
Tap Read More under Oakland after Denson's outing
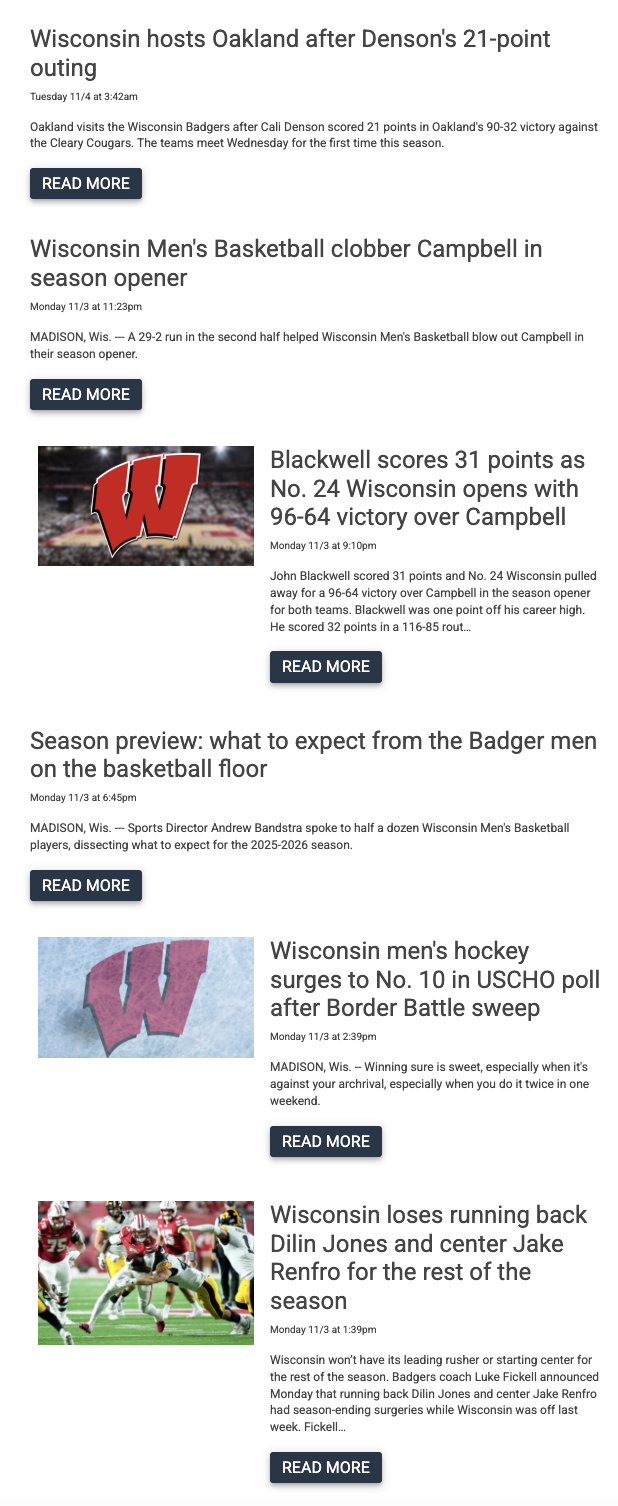point(86,184)
